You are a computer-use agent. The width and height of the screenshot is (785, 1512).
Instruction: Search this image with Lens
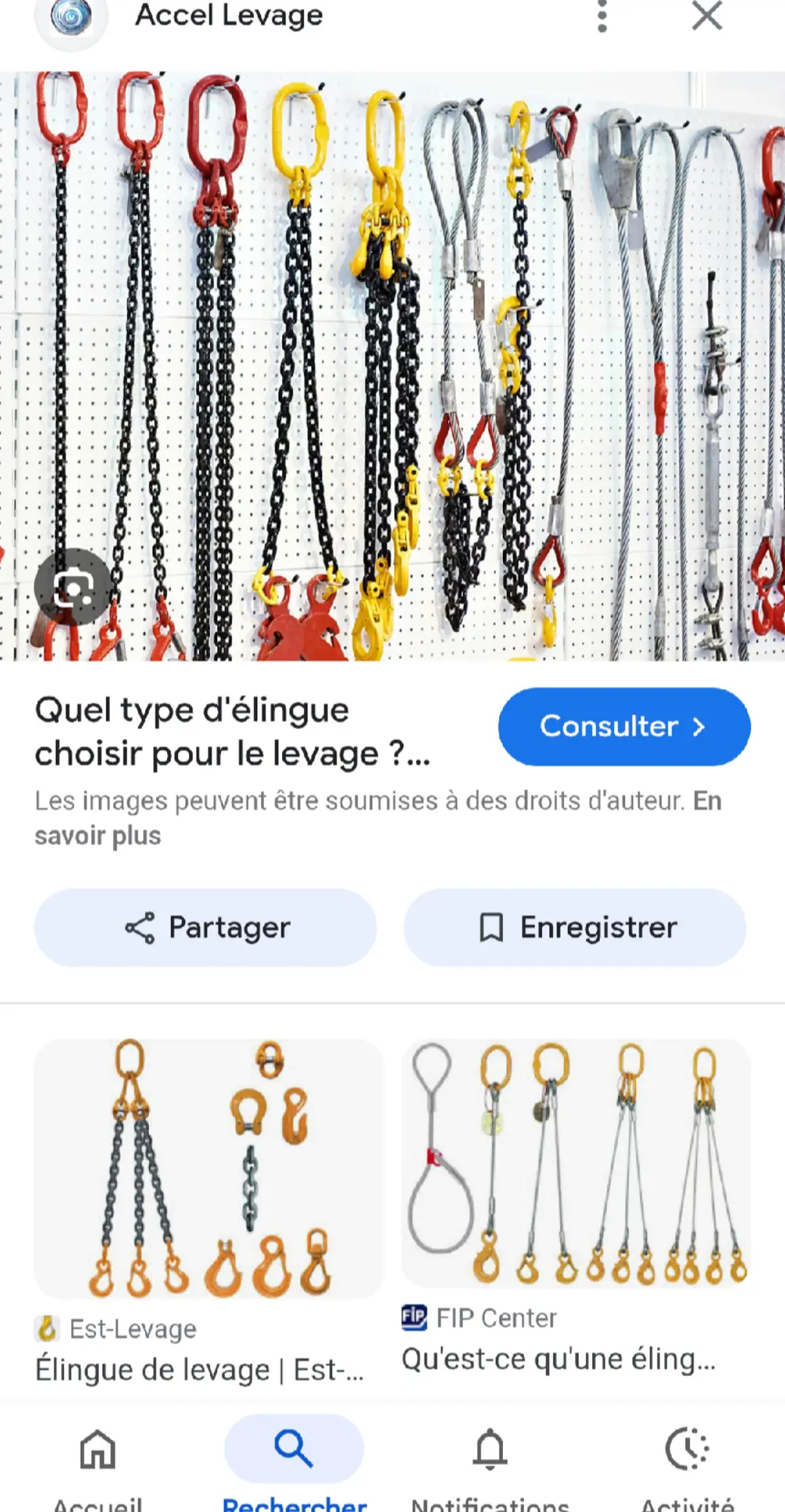point(73,587)
